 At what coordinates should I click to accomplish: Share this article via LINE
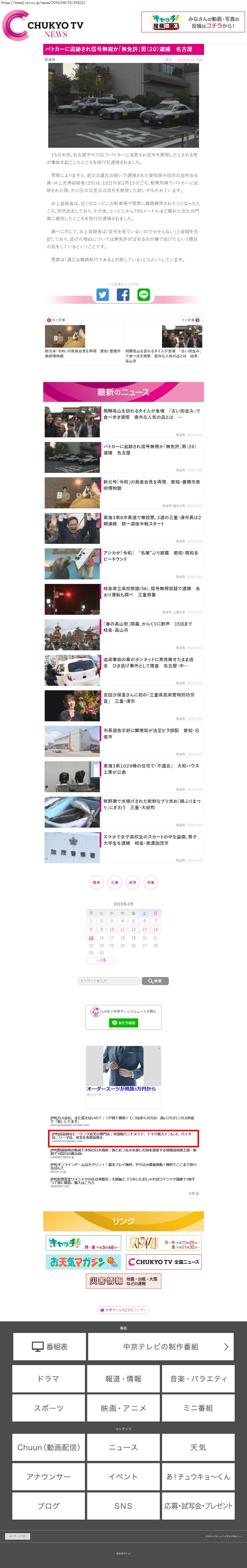point(143,294)
